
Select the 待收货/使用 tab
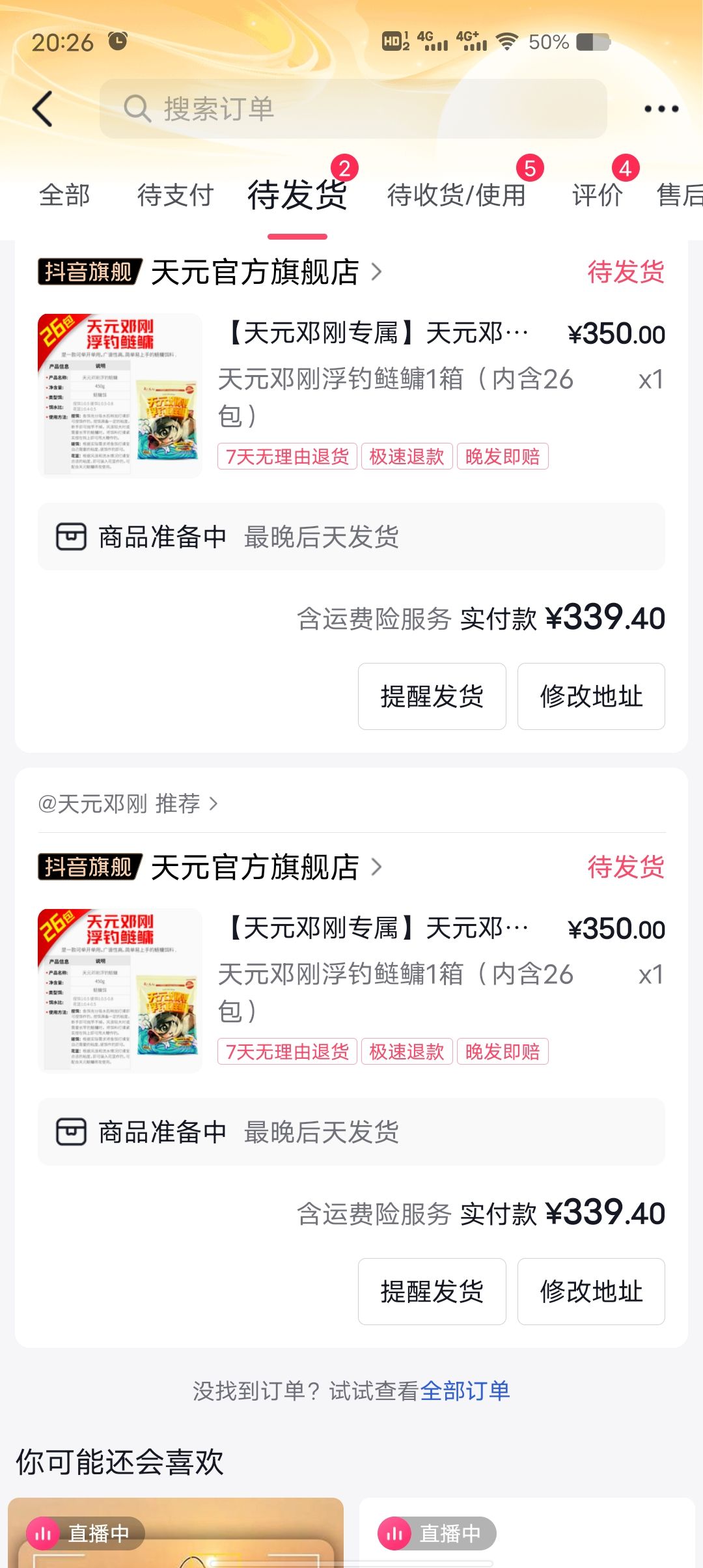456,195
